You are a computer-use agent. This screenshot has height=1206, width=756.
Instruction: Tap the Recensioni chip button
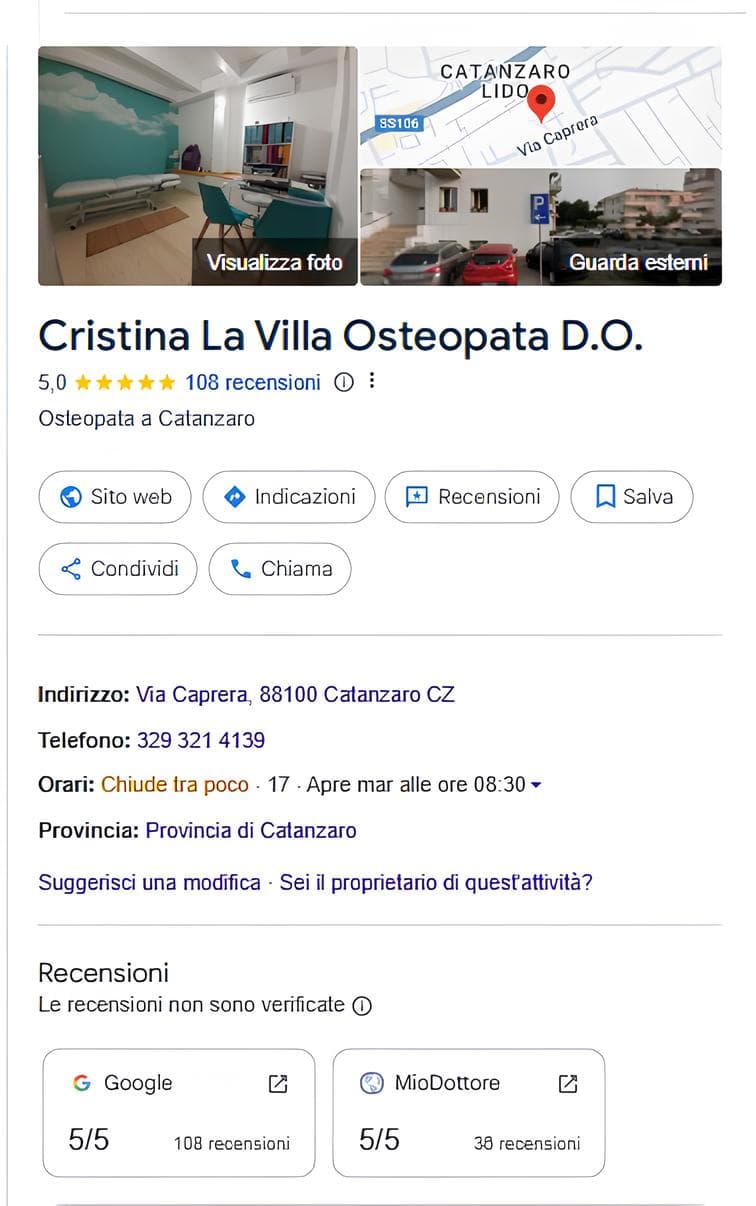tap(472, 497)
